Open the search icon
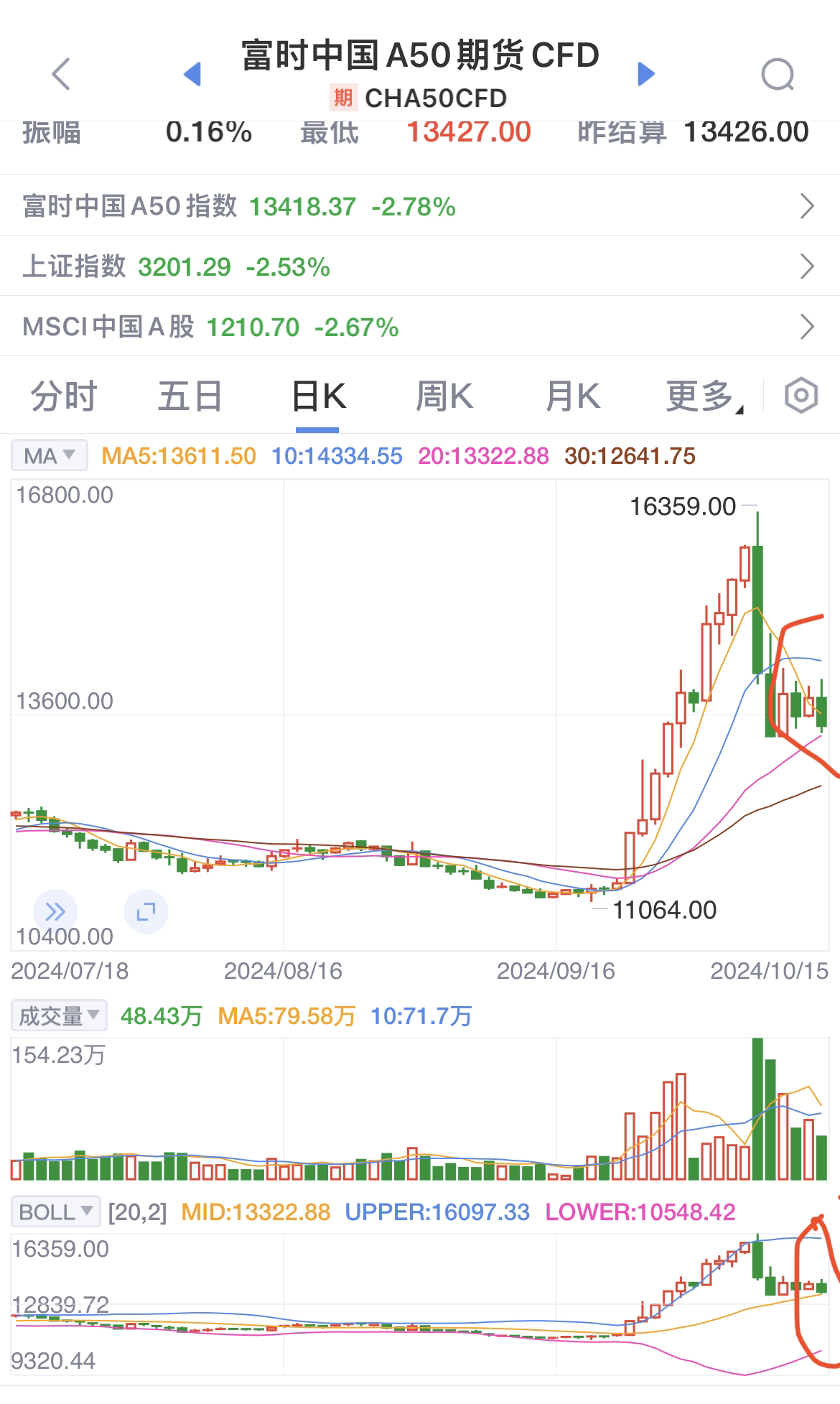The image size is (840, 1404). tap(778, 74)
